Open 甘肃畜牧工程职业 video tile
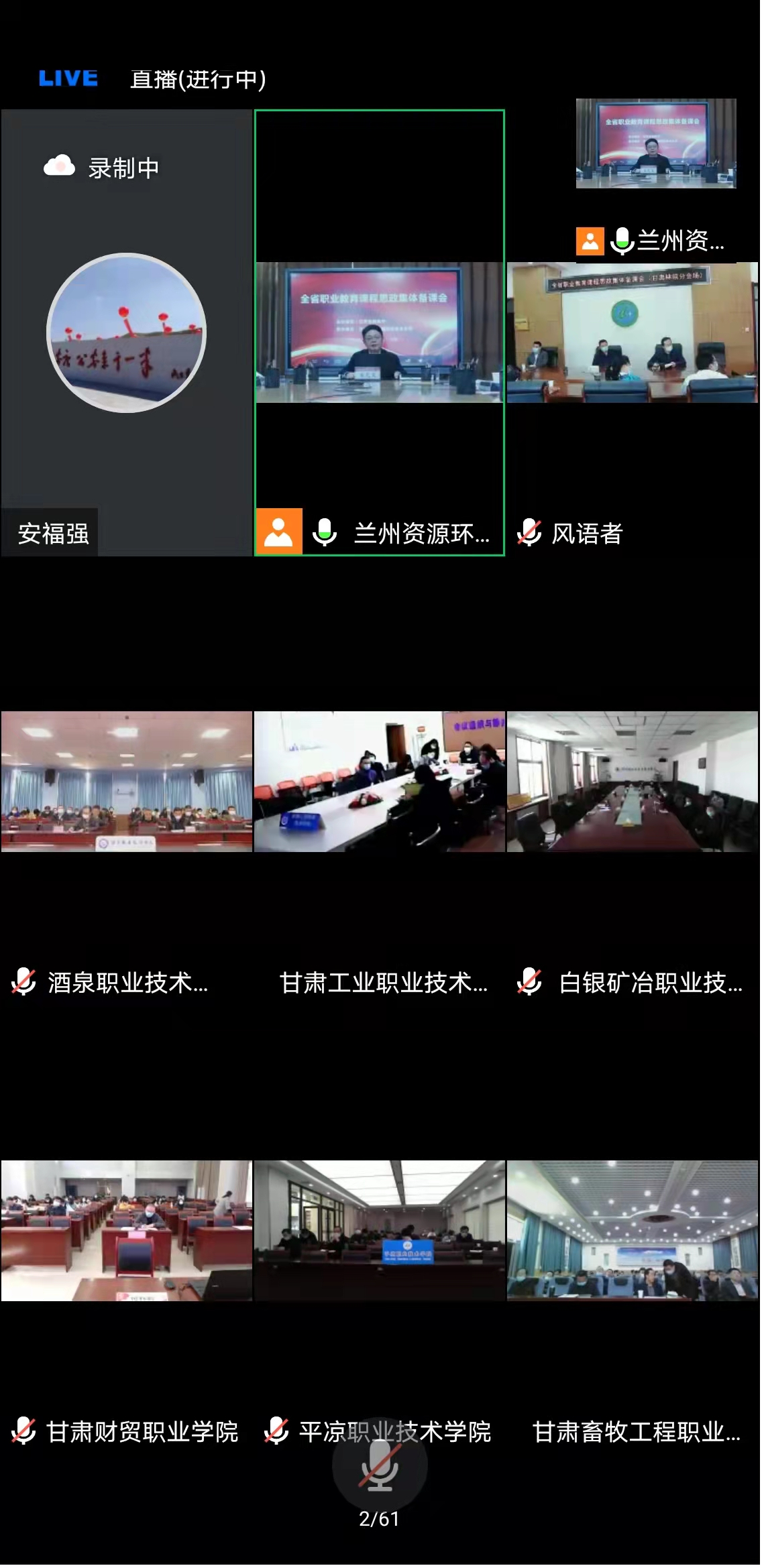764x1568 pixels. [632, 1231]
